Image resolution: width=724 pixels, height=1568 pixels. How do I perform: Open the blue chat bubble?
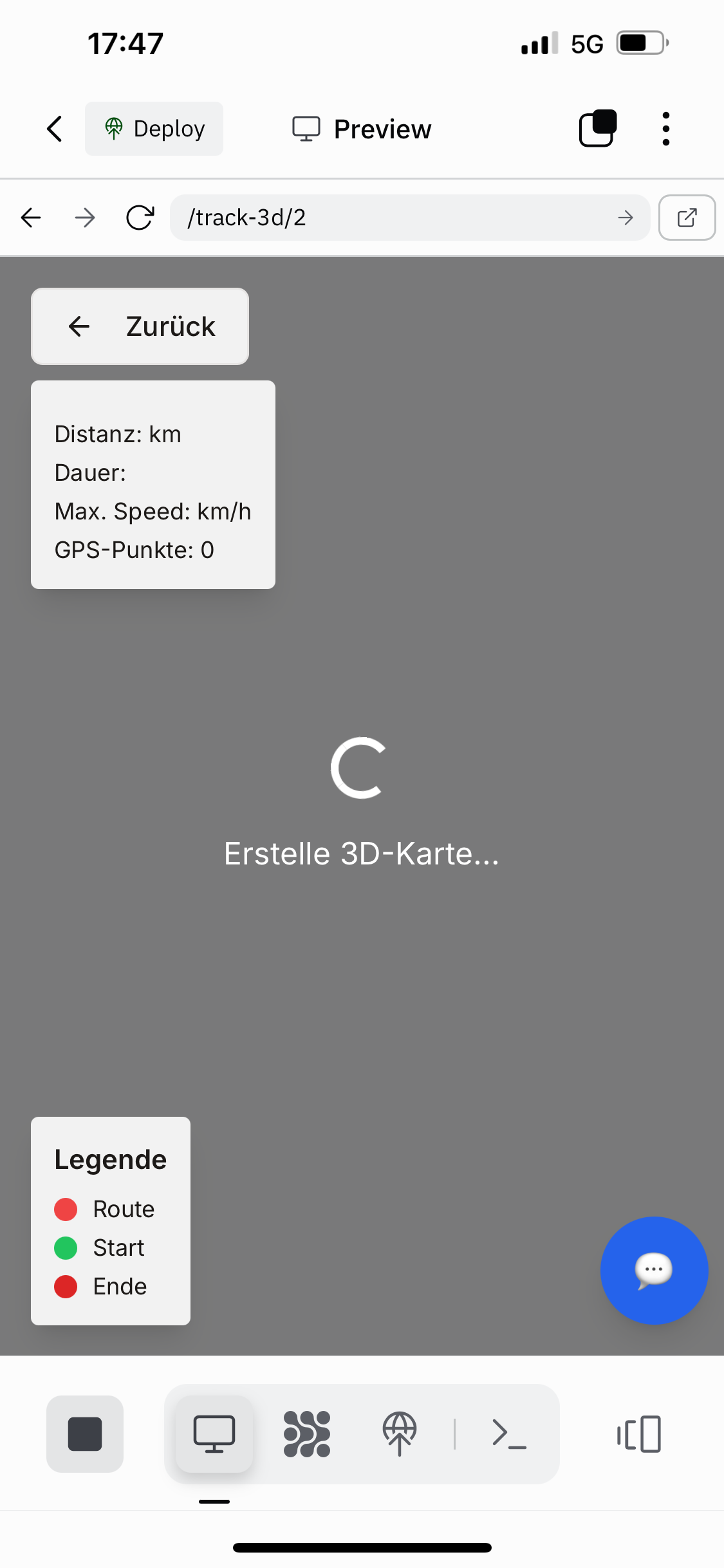654,1270
